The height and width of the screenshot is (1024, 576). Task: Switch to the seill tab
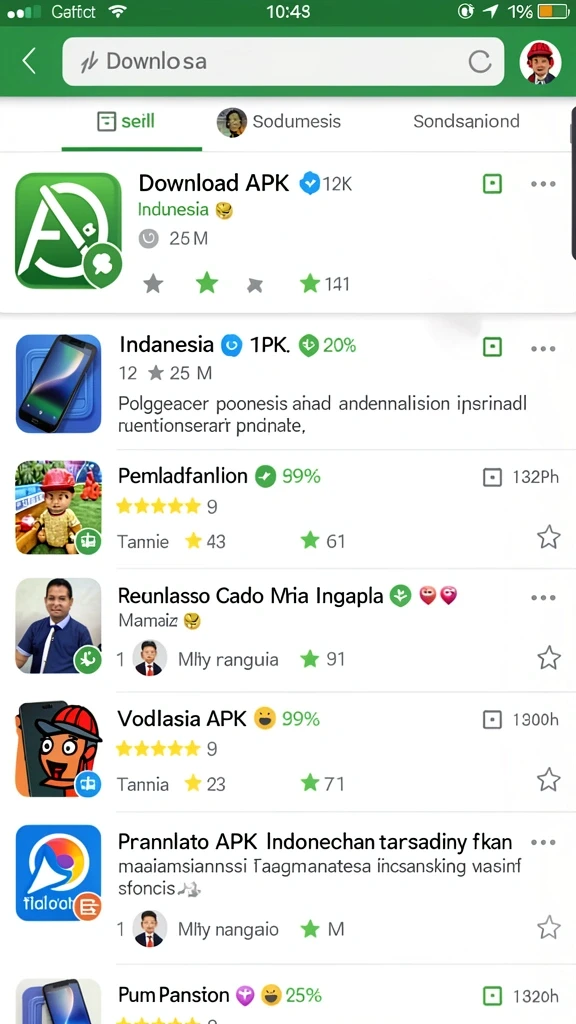click(x=126, y=121)
